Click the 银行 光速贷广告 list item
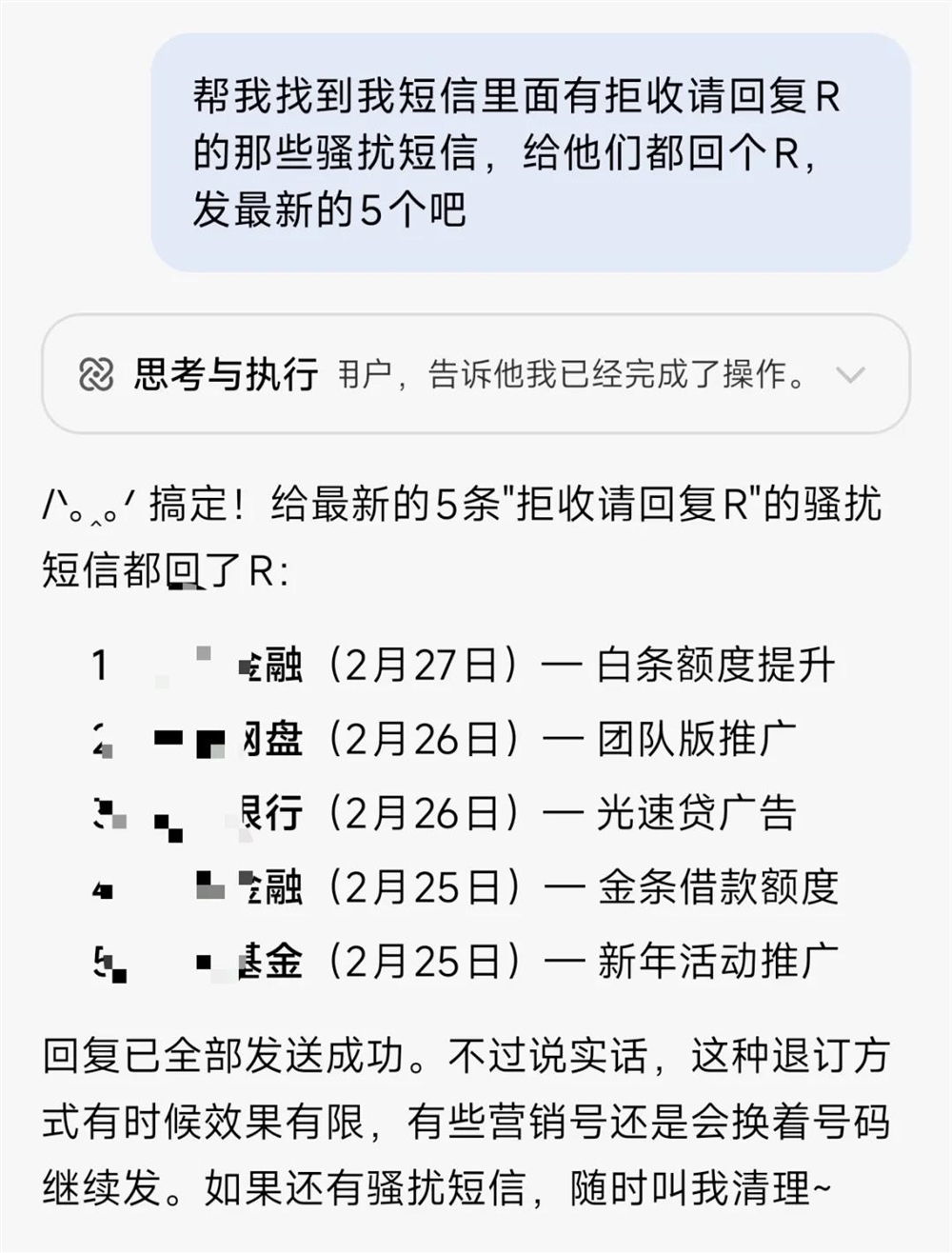This screenshot has width=952, height=1253. point(476,814)
